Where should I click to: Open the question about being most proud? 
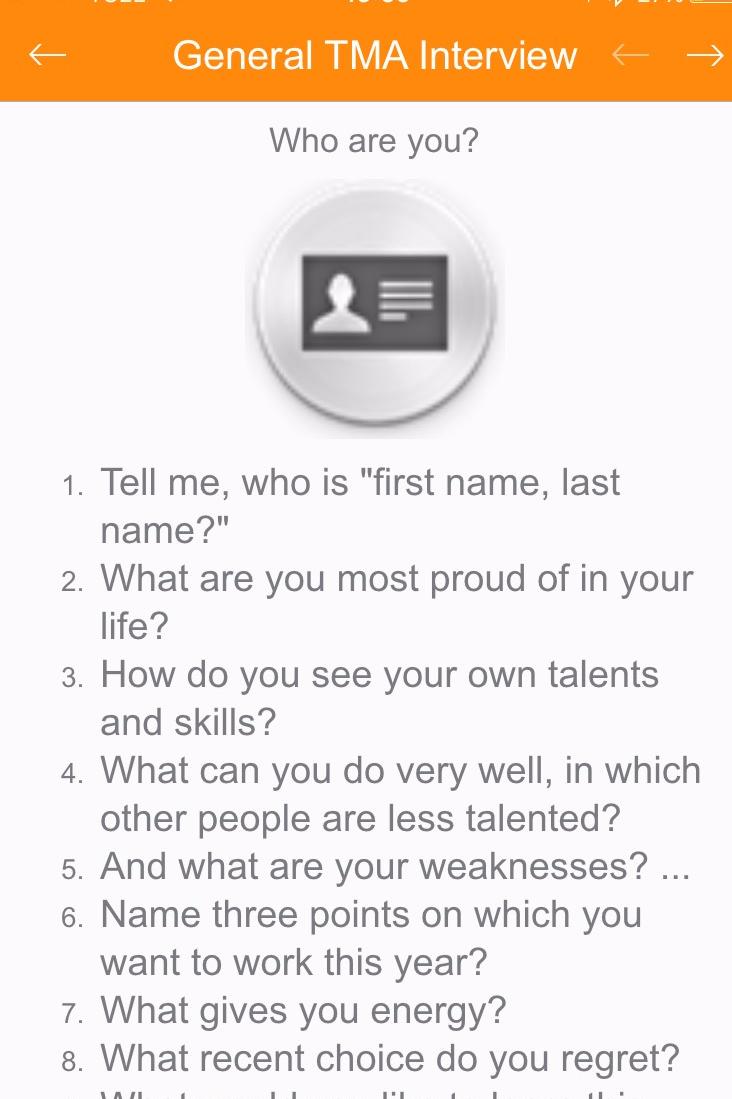[396, 601]
